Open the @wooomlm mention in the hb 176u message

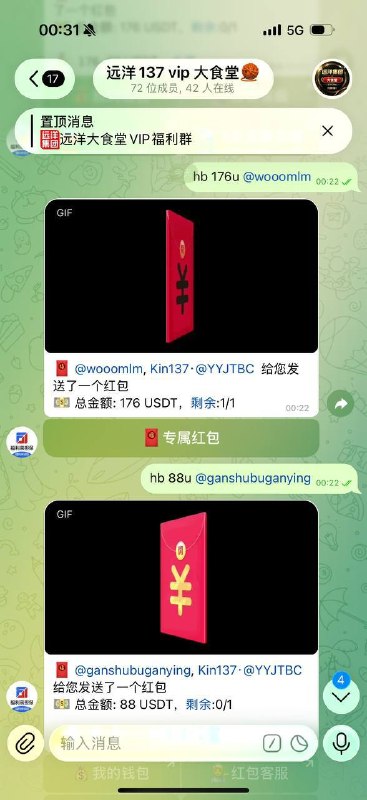click(277, 177)
